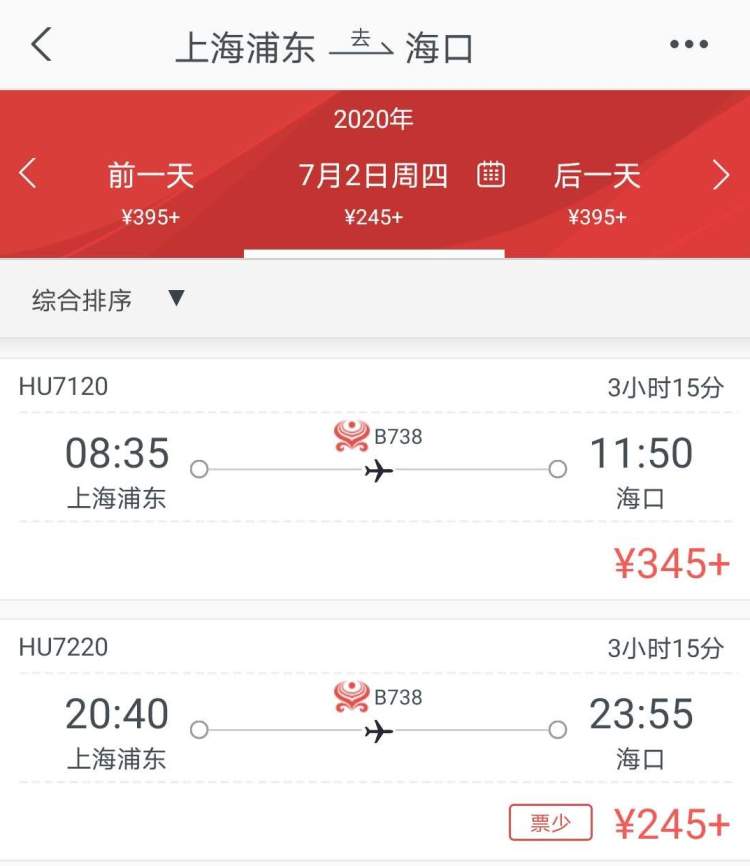Image resolution: width=750 pixels, height=866 pixels.
Task: Go back from the flight list
Action: tap(41, 45)
